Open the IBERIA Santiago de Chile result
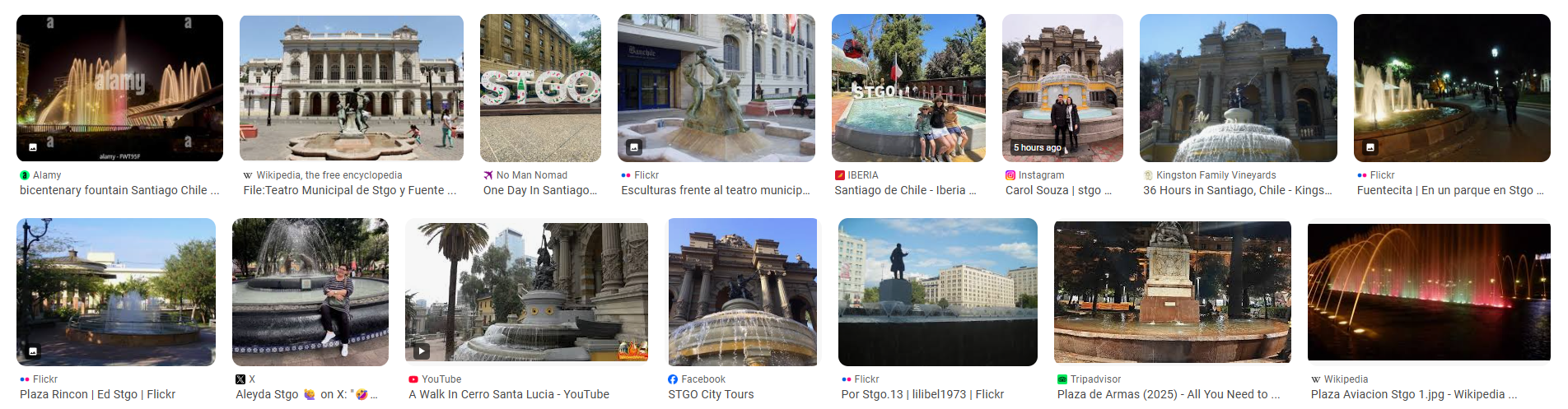The height and width of the screenshot is (409, 1568). (908, 88)
